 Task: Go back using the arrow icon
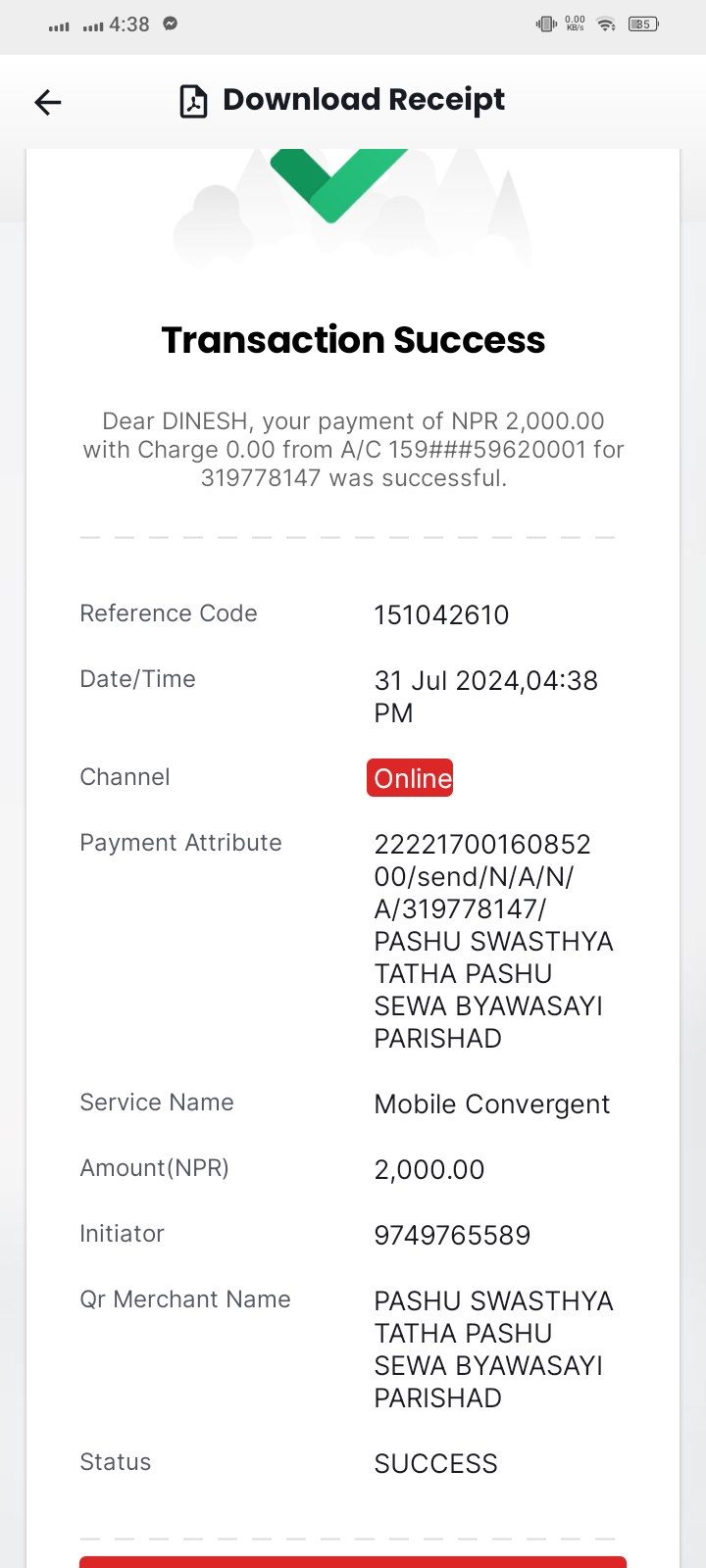pyautogui.click(x=48, y=102)
